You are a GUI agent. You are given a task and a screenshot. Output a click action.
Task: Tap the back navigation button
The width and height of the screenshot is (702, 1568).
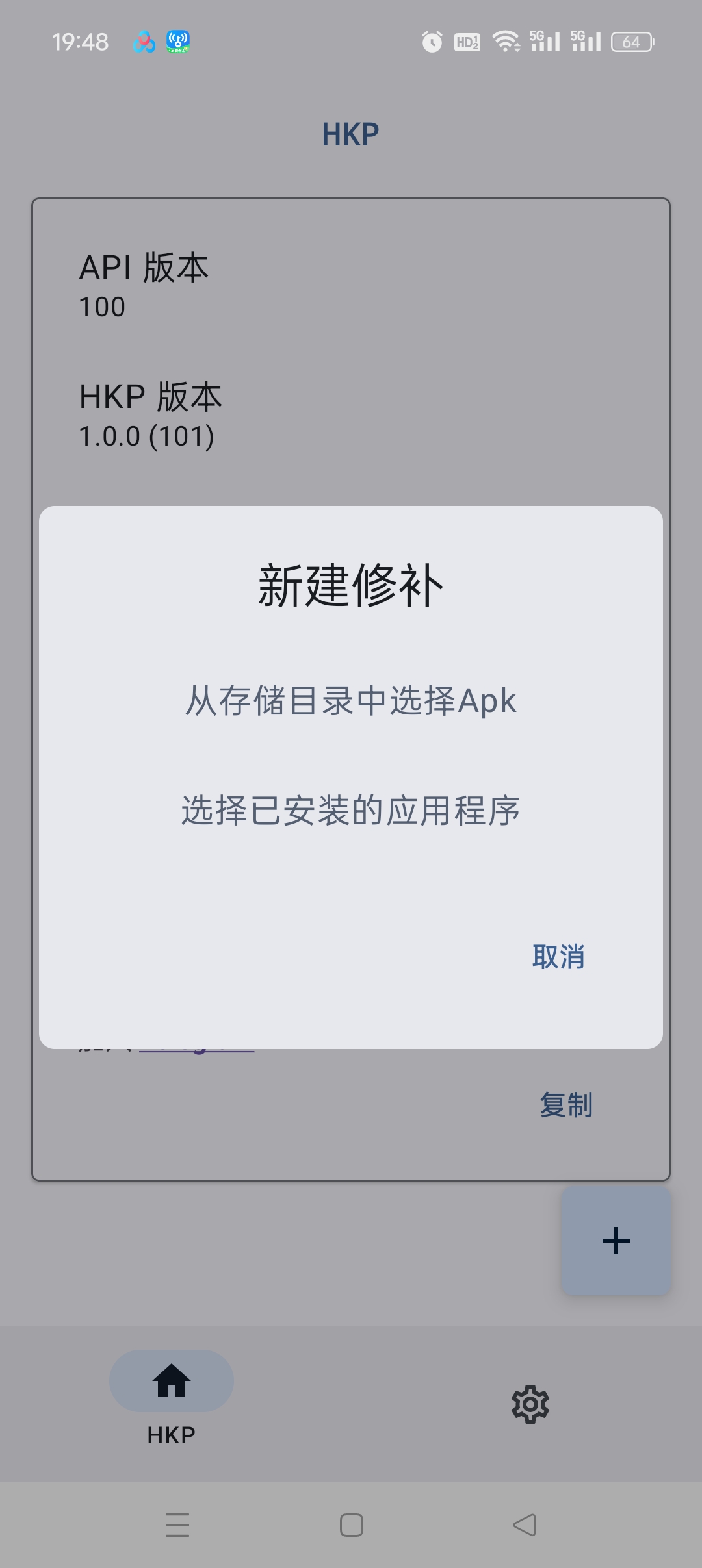[524, 1525]
